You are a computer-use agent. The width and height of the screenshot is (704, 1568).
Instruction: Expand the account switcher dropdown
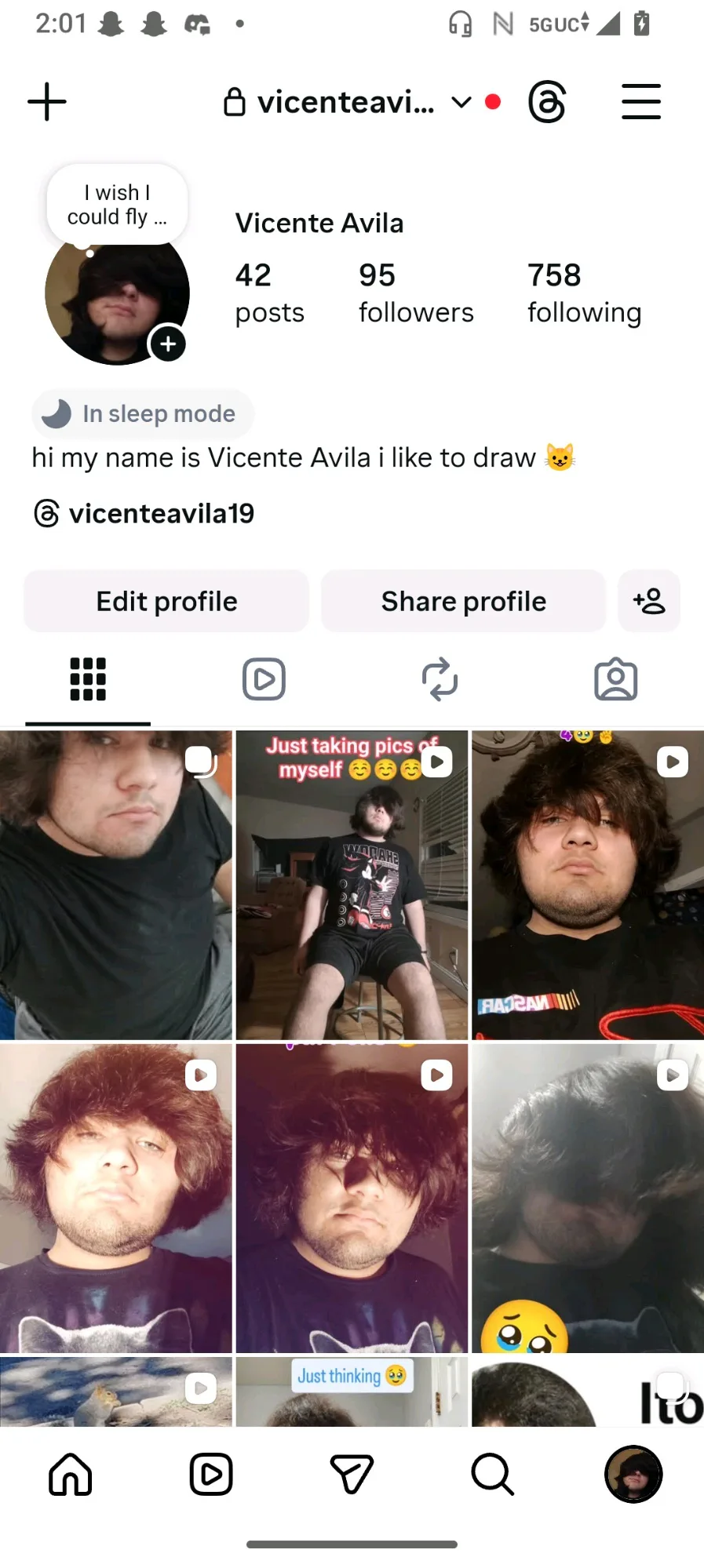point(461,102)
